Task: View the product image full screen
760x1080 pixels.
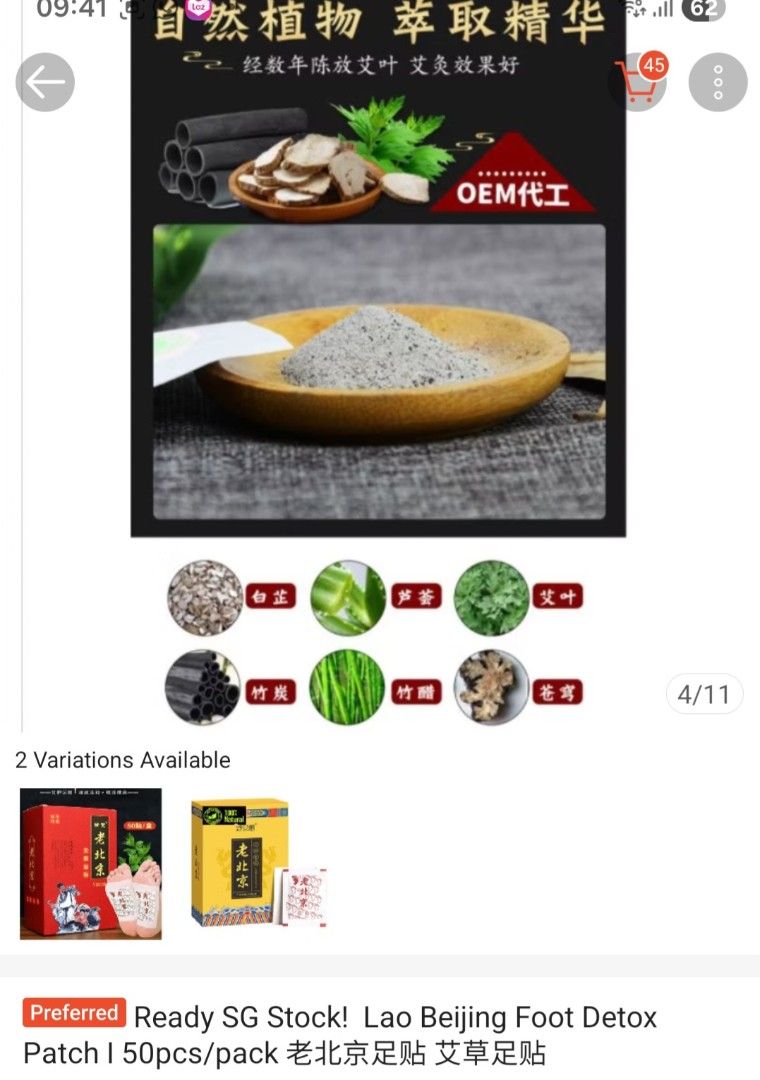Action: [378, 360]
